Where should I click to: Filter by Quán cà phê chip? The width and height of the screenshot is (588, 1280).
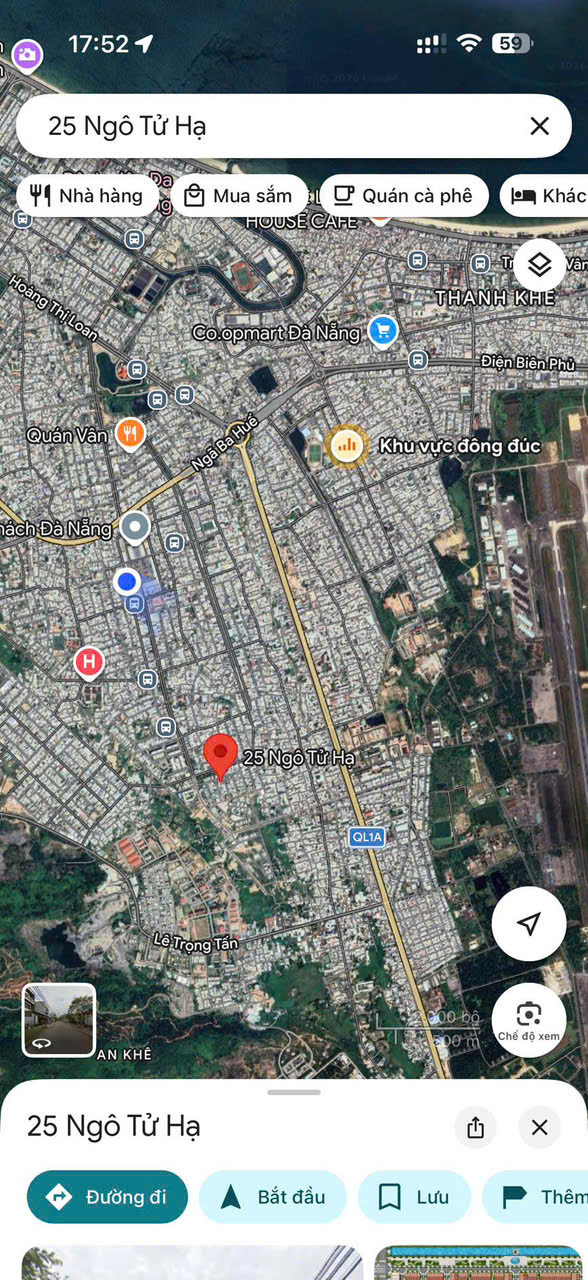coord(403,196)
